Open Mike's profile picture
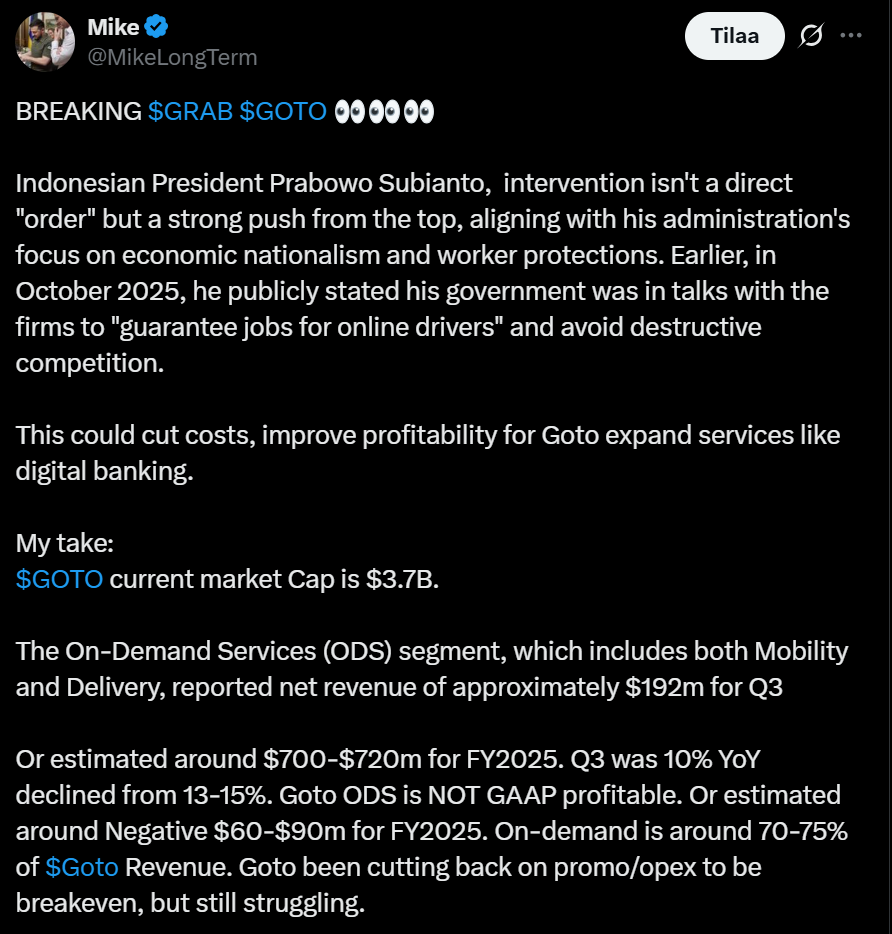Viewport: 892px width, 934px height. [x=45, y=42]
